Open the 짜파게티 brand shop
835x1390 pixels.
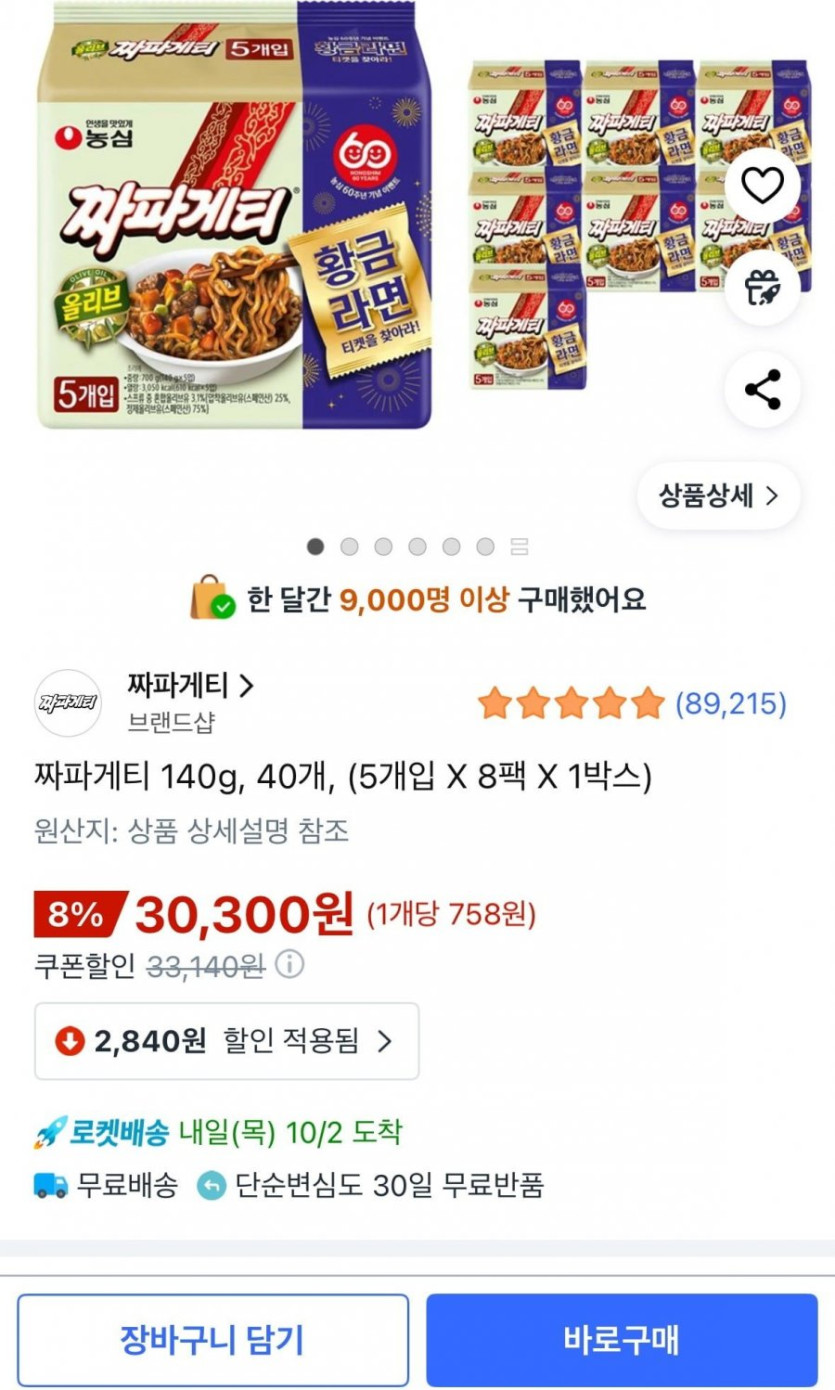(x=190, y=687)
